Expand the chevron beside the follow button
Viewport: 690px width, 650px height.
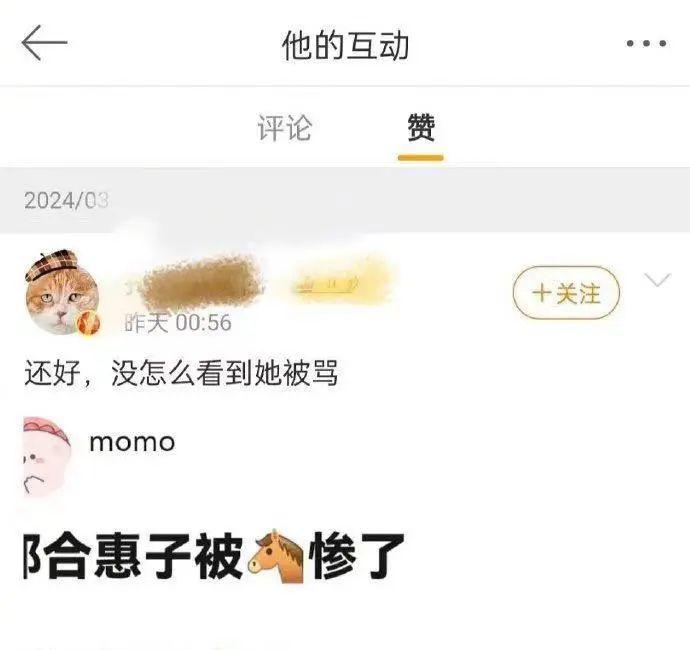pyautogui.click(x=657, y=281)
